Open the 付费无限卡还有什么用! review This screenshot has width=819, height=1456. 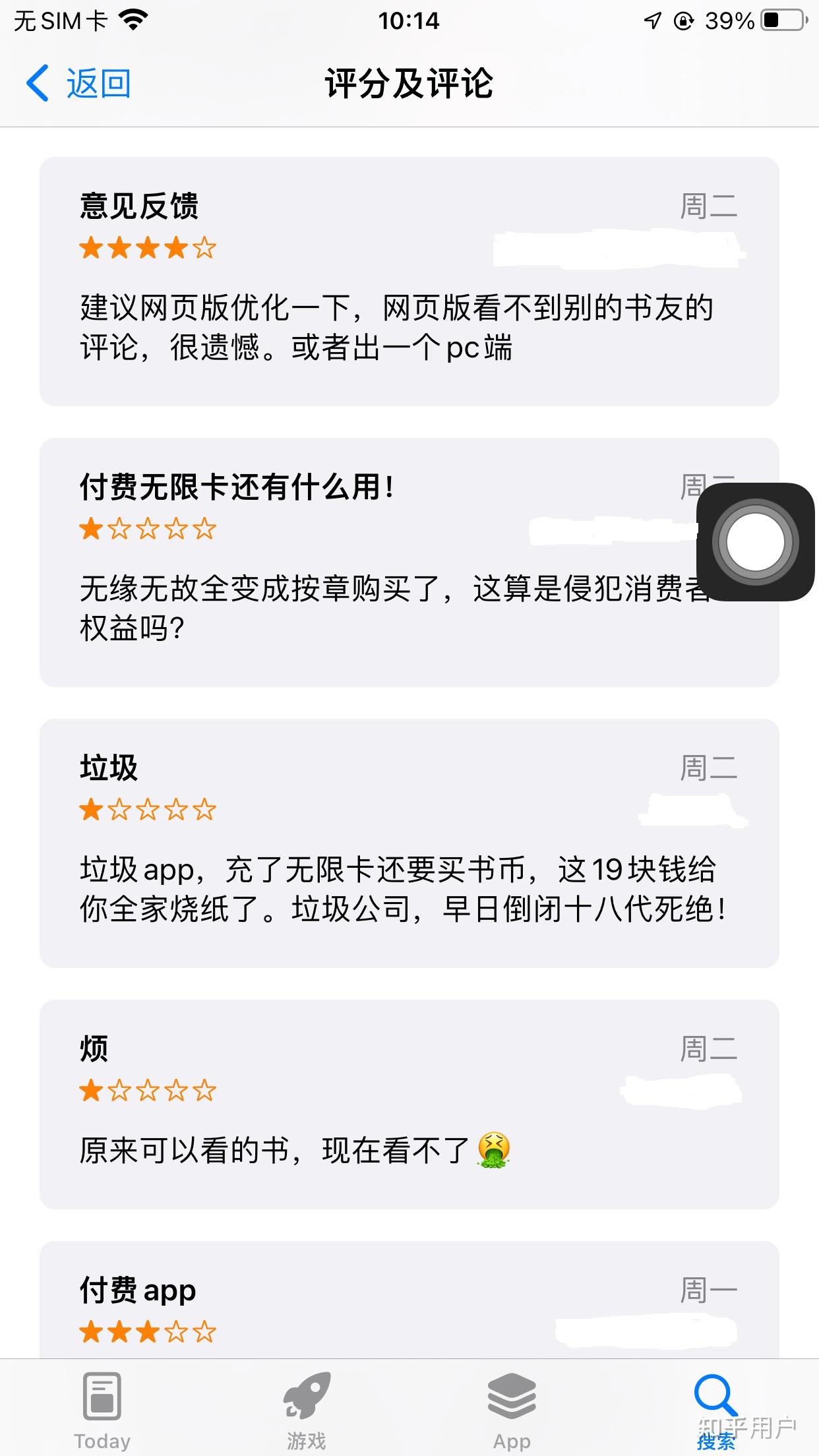click(369, 562)
